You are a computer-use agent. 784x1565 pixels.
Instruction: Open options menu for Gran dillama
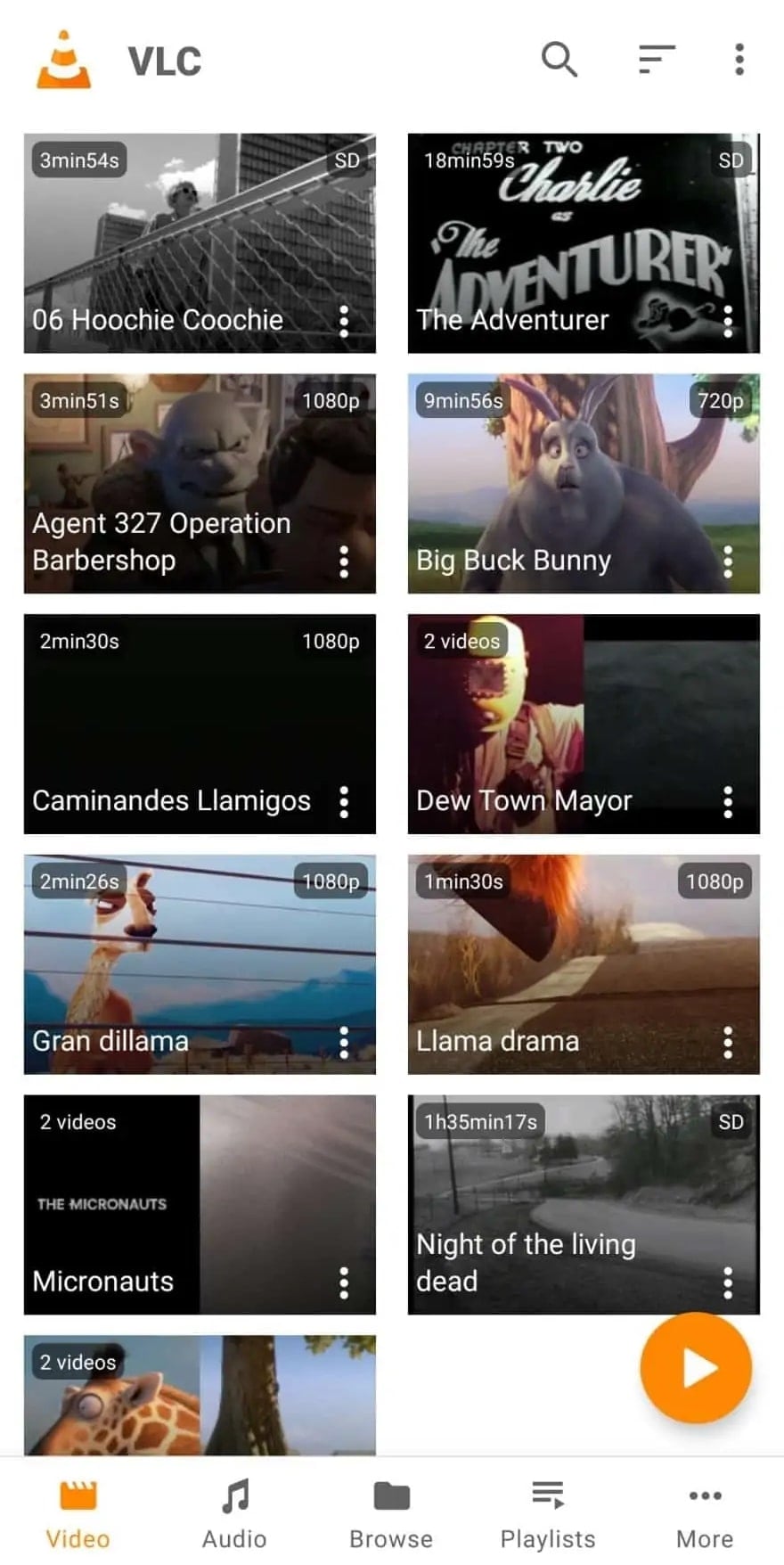[x=345, y=1041]
